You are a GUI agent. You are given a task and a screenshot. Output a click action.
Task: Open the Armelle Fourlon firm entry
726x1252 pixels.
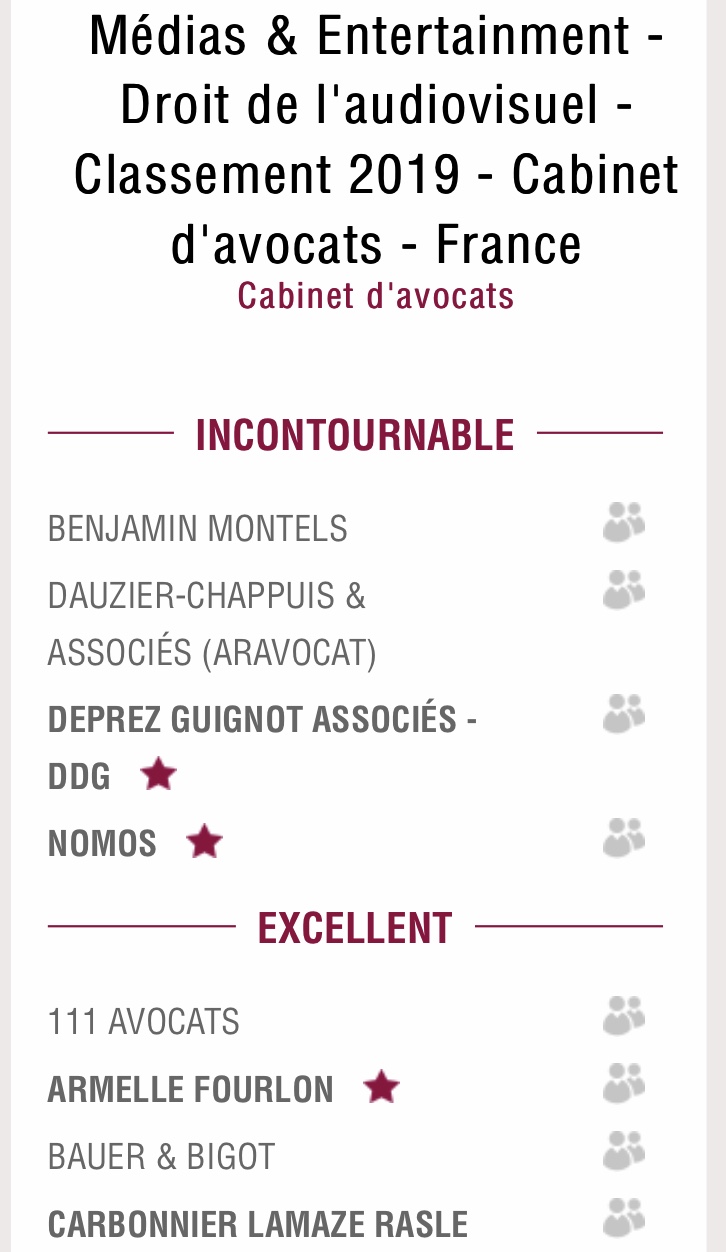[x=191, y=1089]
